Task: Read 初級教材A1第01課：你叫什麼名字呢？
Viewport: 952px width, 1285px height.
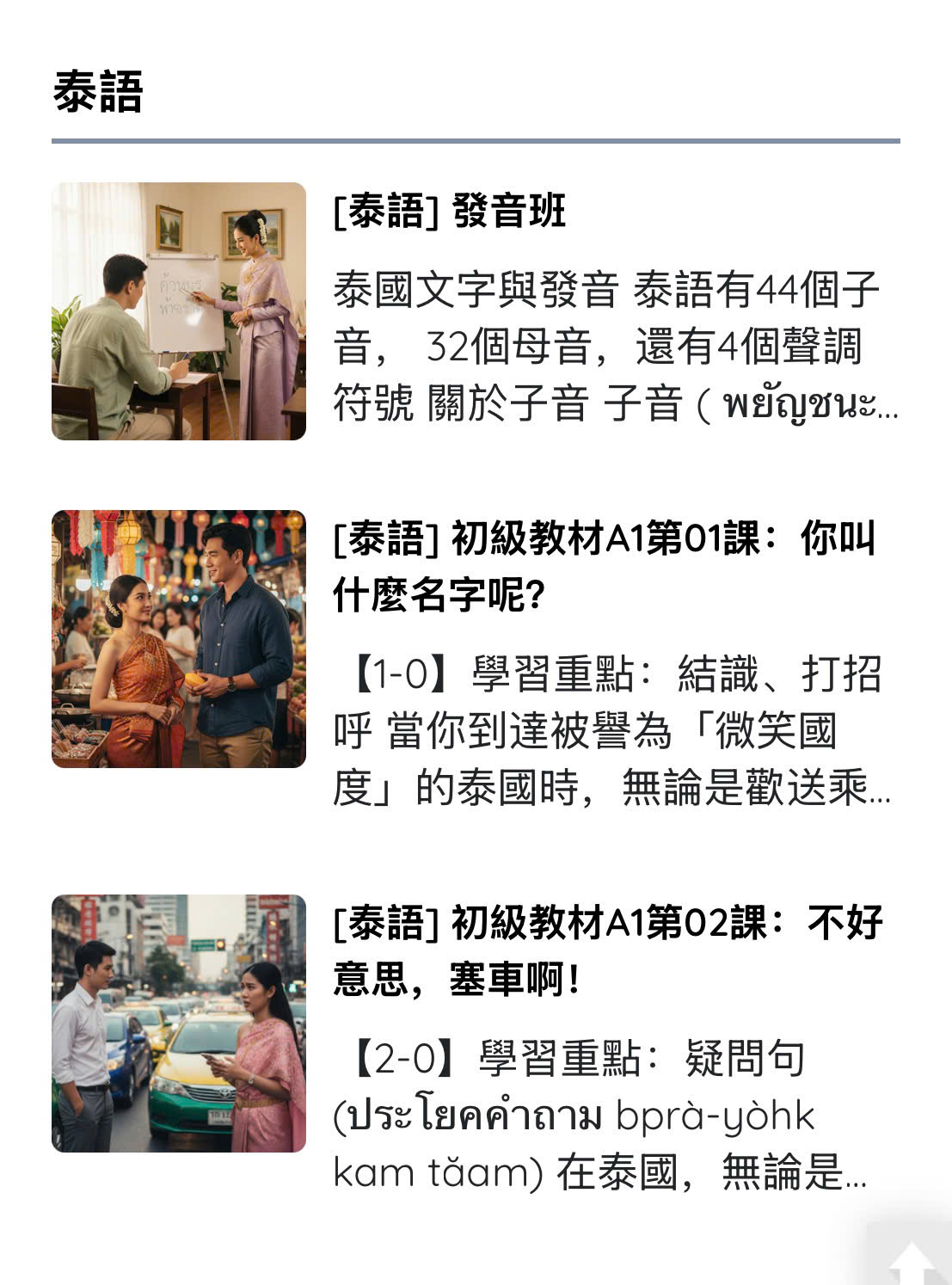Action: click(604, 566)
